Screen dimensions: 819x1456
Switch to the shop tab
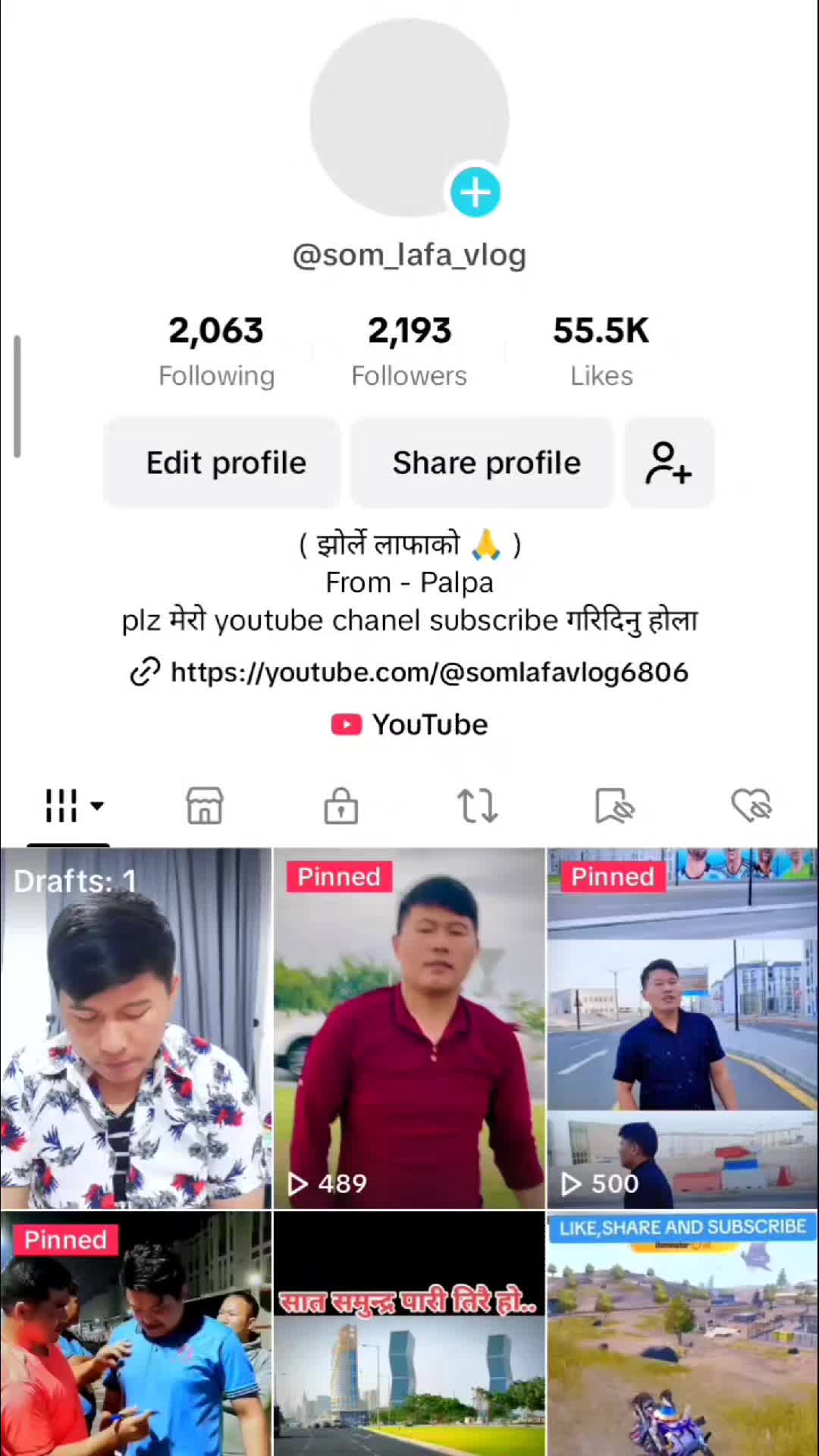tap(205, 806)
